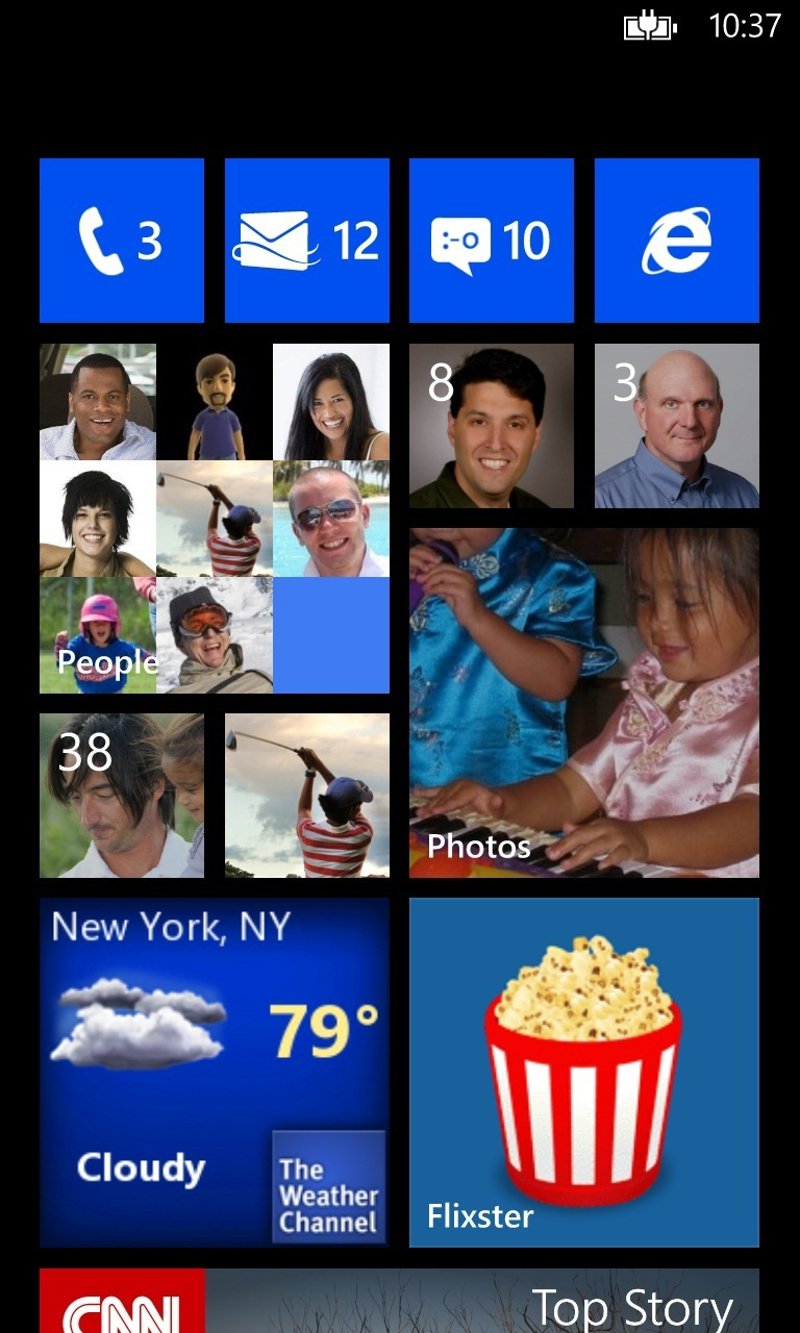Open The Weather Channel New York tile
800x1333 pixels.
[214, 1072]
